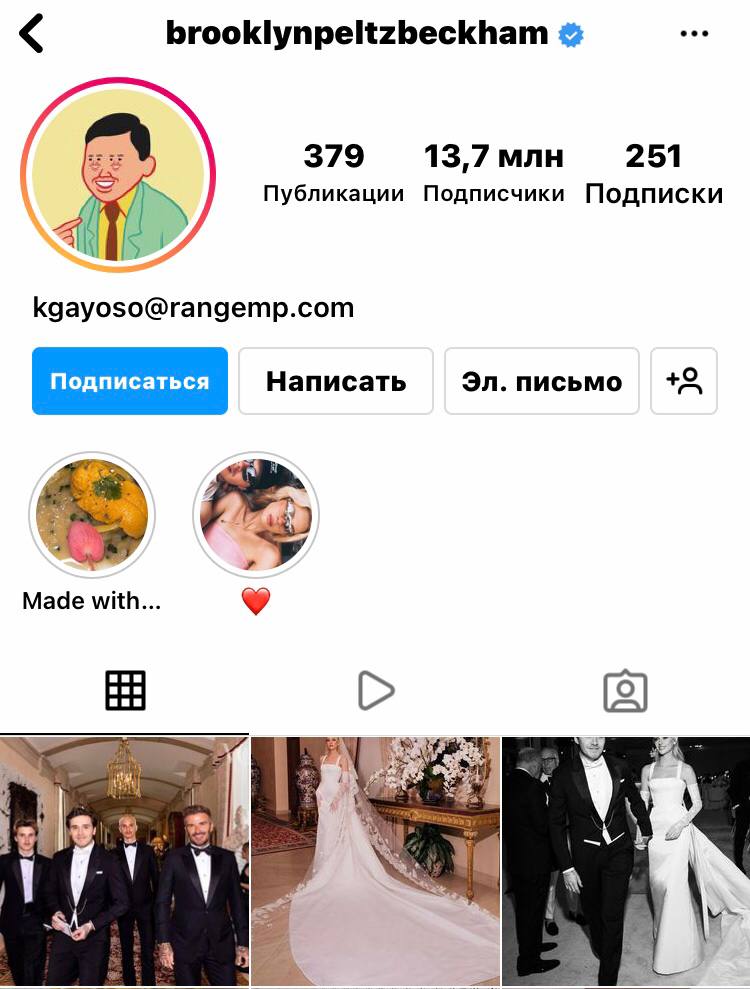Show suggested accounts with add-person icon
The image size is (750, 989).
point(684,381)
